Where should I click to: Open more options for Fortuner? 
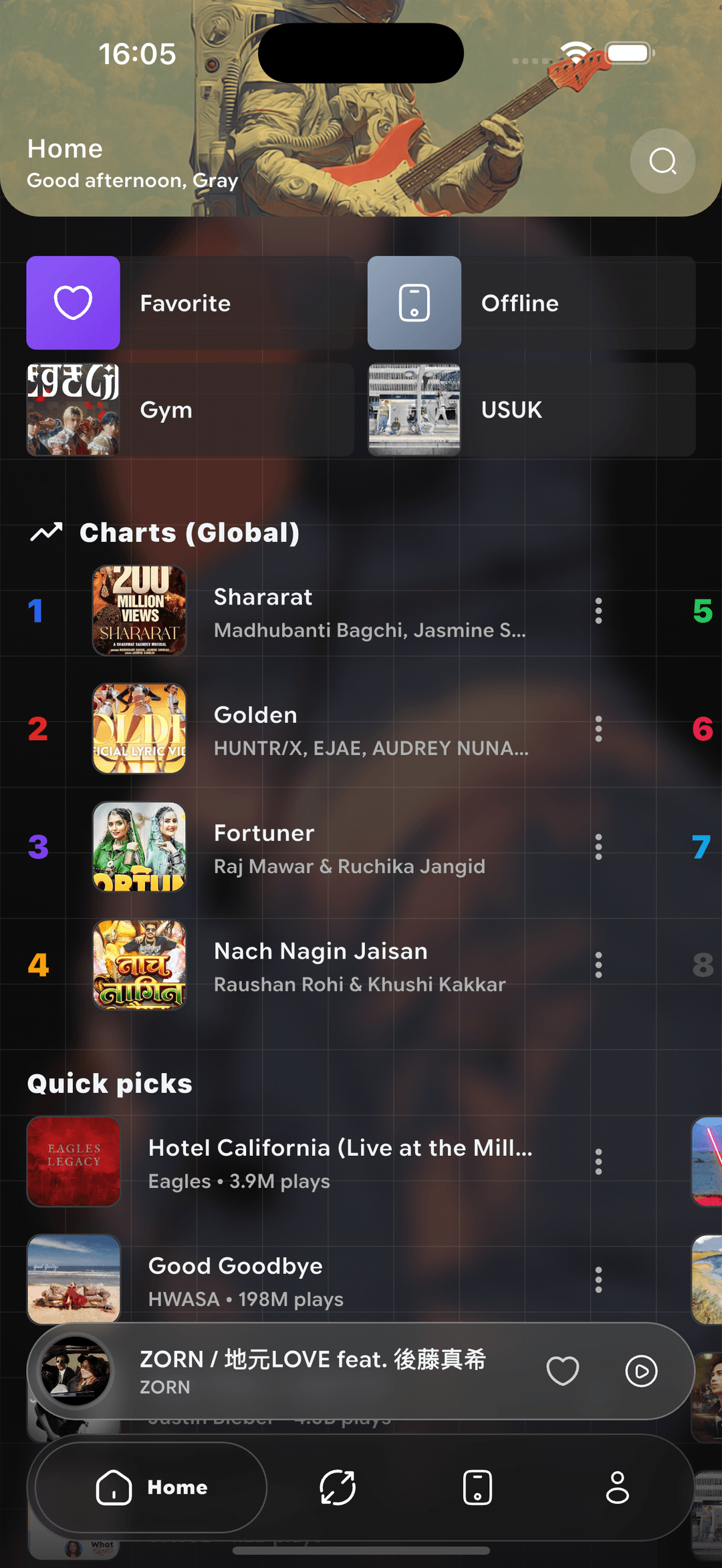point(598,848)
